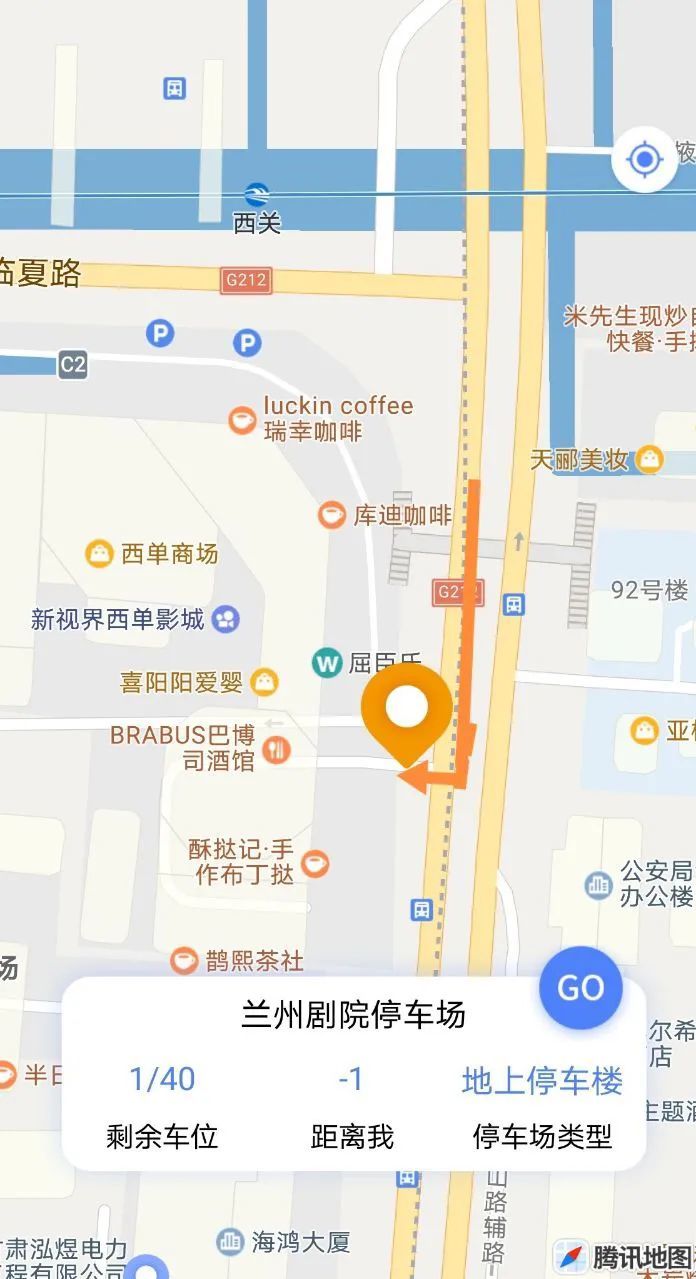Open the 喜阳阳爱婴 shop marker
This screenshot has width=696, height=1279.
click(x=264, y=682)
